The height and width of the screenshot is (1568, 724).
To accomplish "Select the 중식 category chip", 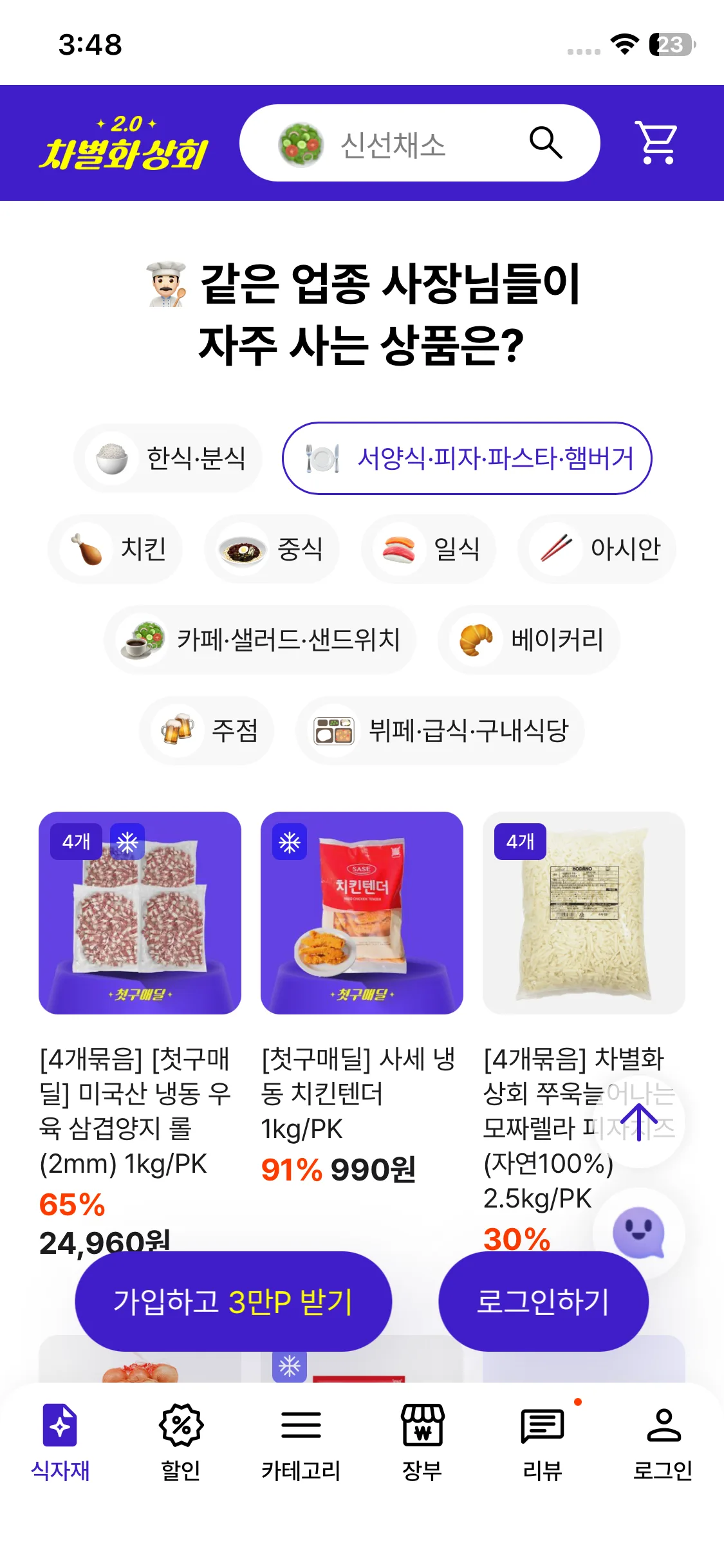I will click(x=272, y=549).
